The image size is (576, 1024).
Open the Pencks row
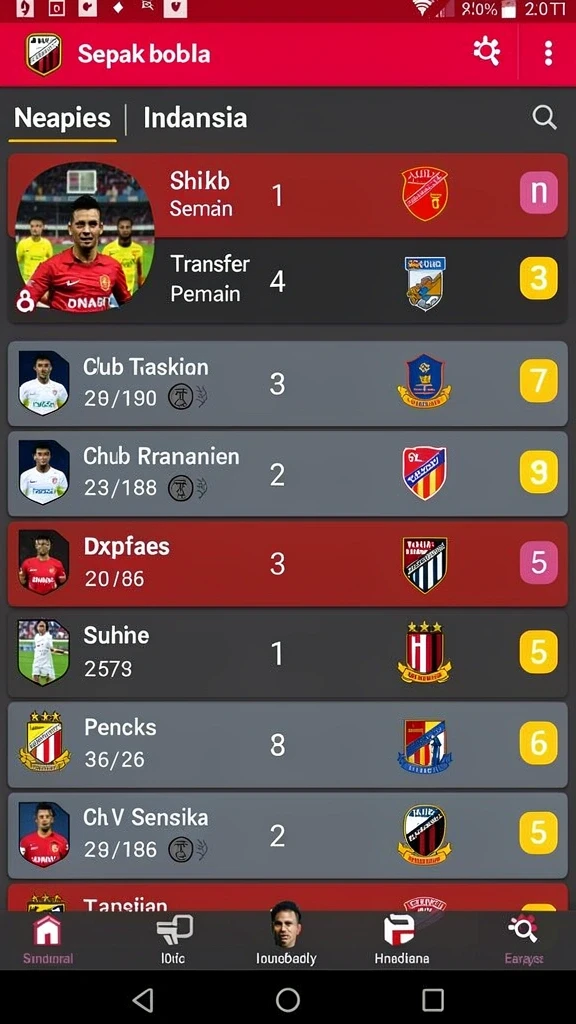click(288, 744)
